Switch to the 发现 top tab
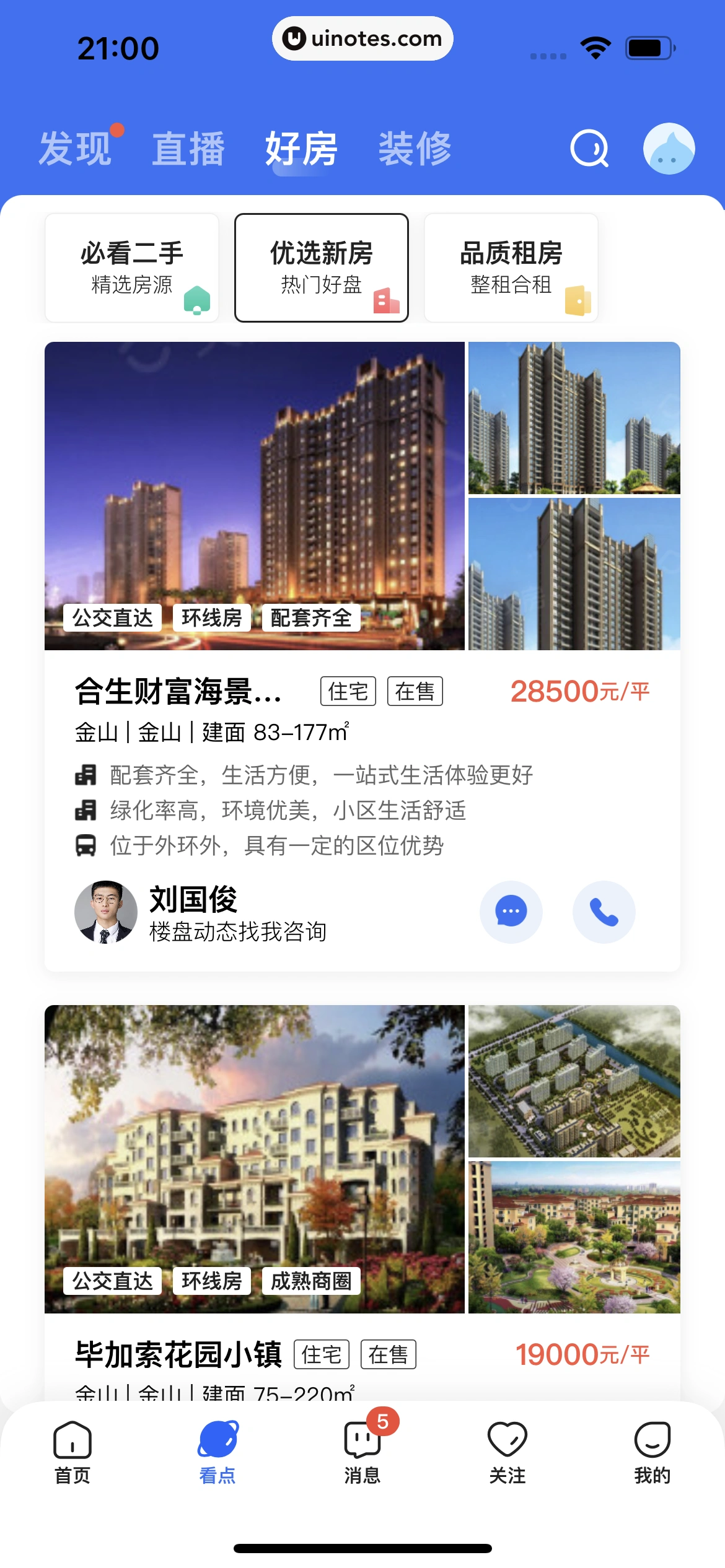 tap(75, 149)
